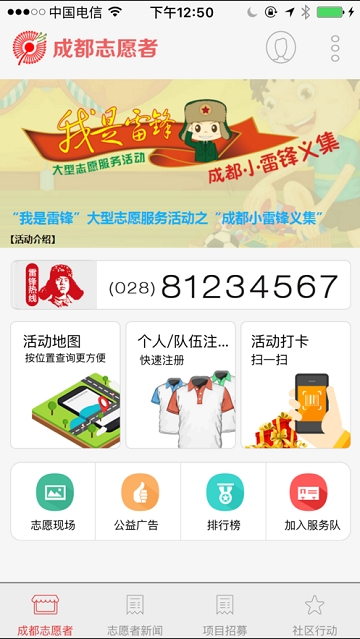Open 个人/队伍注册 quick registration

coord(180,385)
